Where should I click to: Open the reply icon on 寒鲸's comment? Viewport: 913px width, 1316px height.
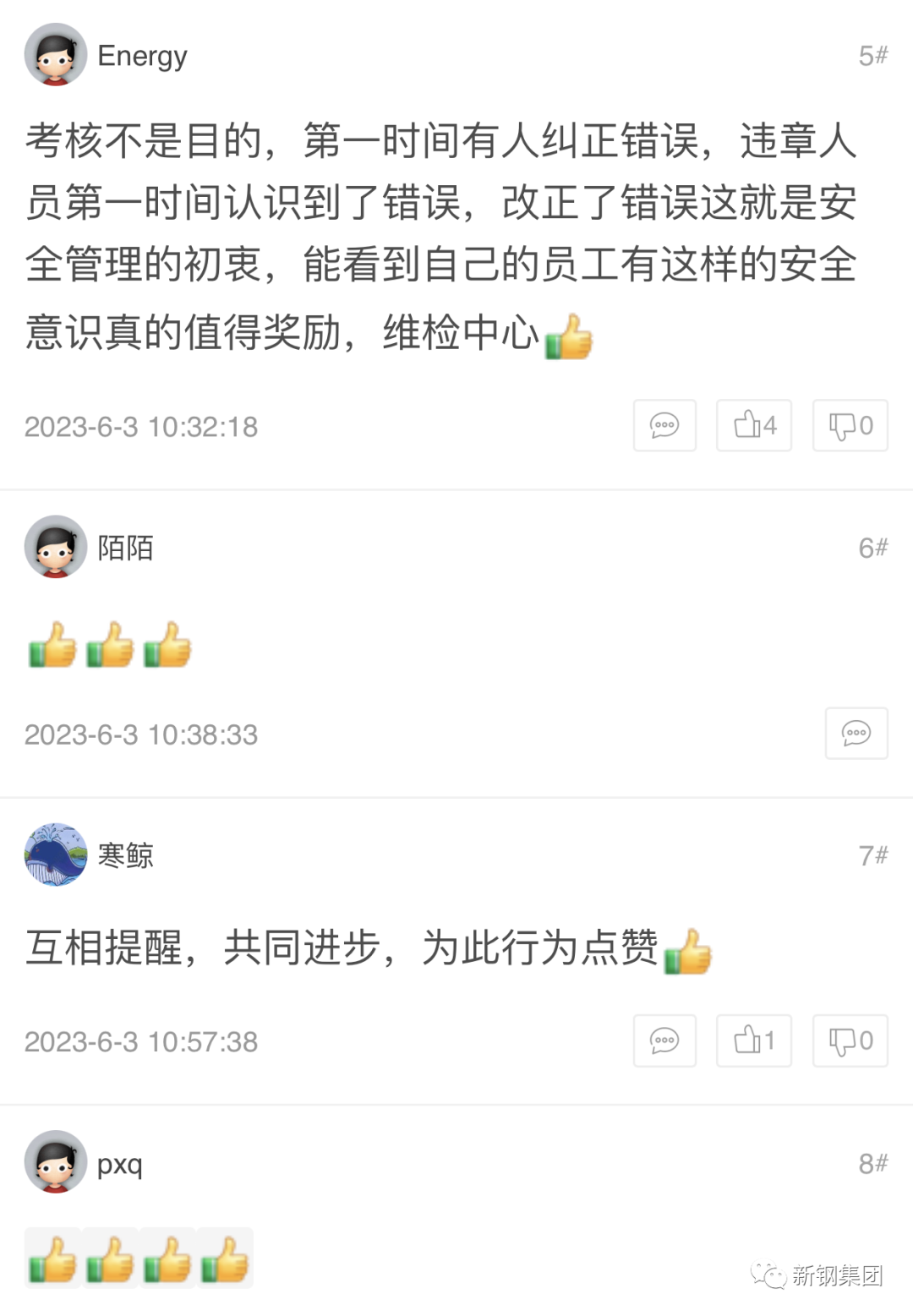click(x=664, y=1040)
